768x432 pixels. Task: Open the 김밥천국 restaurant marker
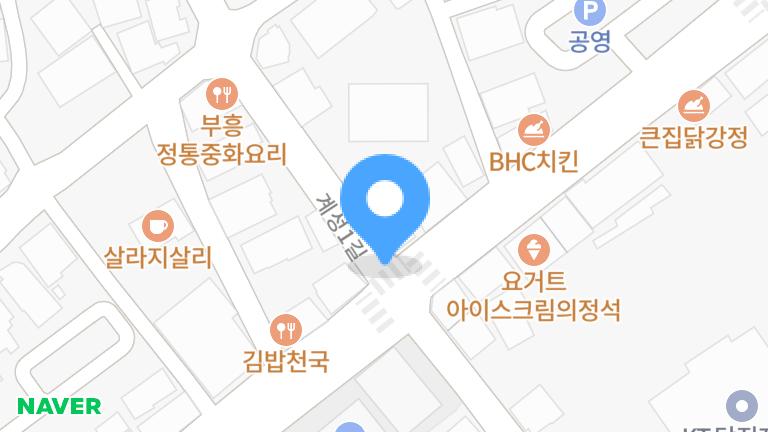pyautogui.click(x=286, y=330)
